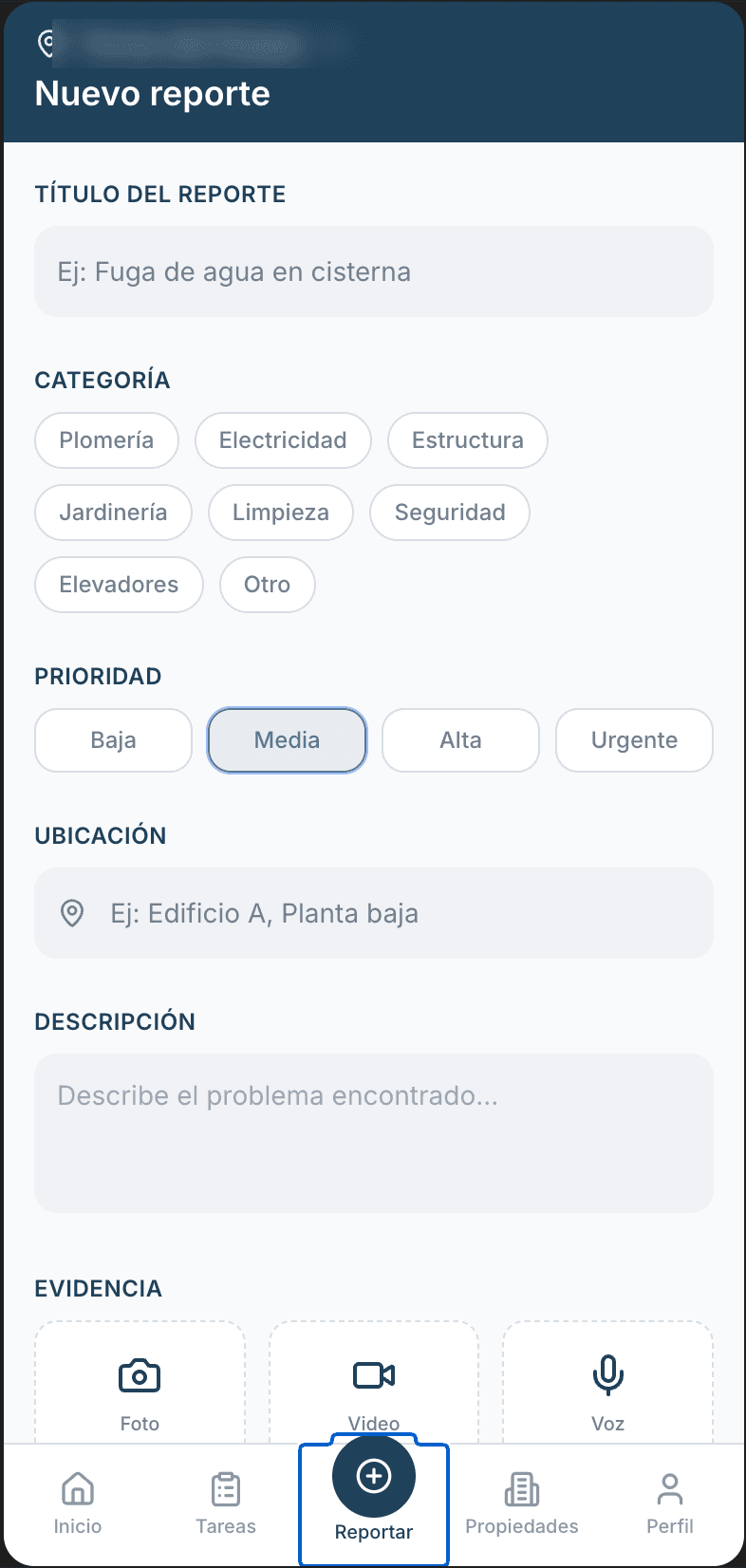This screenshot has width=746, height=1568.
Task: Choose Otro as the report category
Action: click(x=267, y=585)
